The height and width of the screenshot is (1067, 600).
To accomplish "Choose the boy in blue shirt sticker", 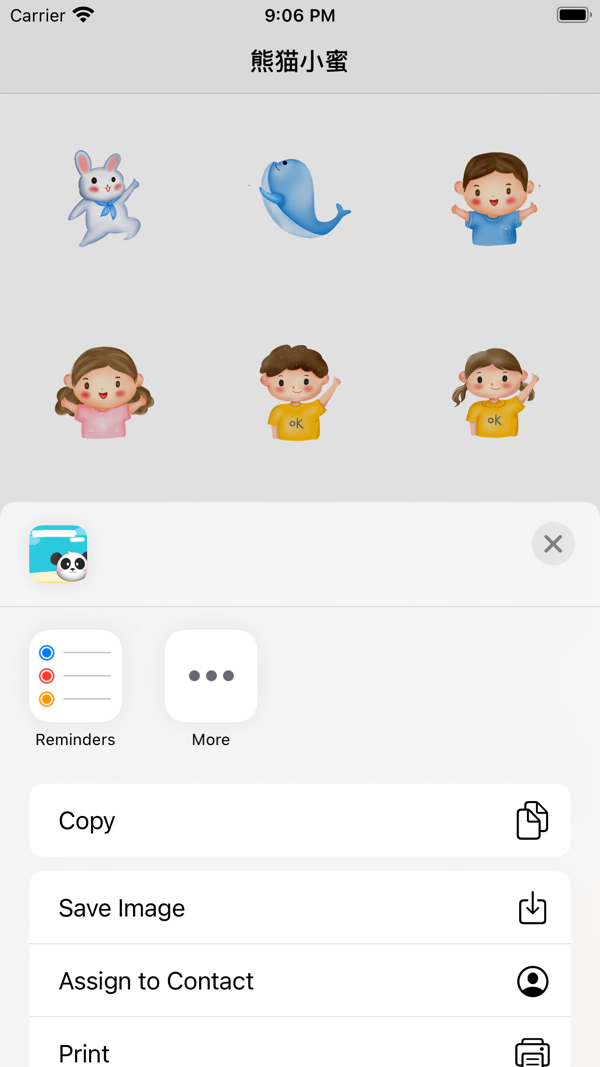I will (495, 198).
